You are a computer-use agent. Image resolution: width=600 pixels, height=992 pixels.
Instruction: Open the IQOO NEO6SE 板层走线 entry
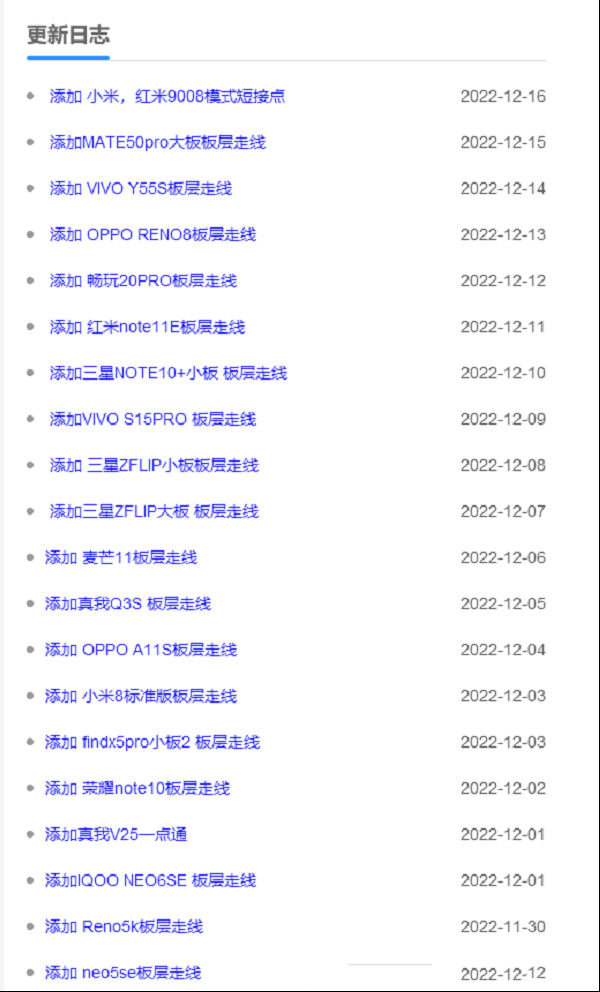tap(150, 881)
